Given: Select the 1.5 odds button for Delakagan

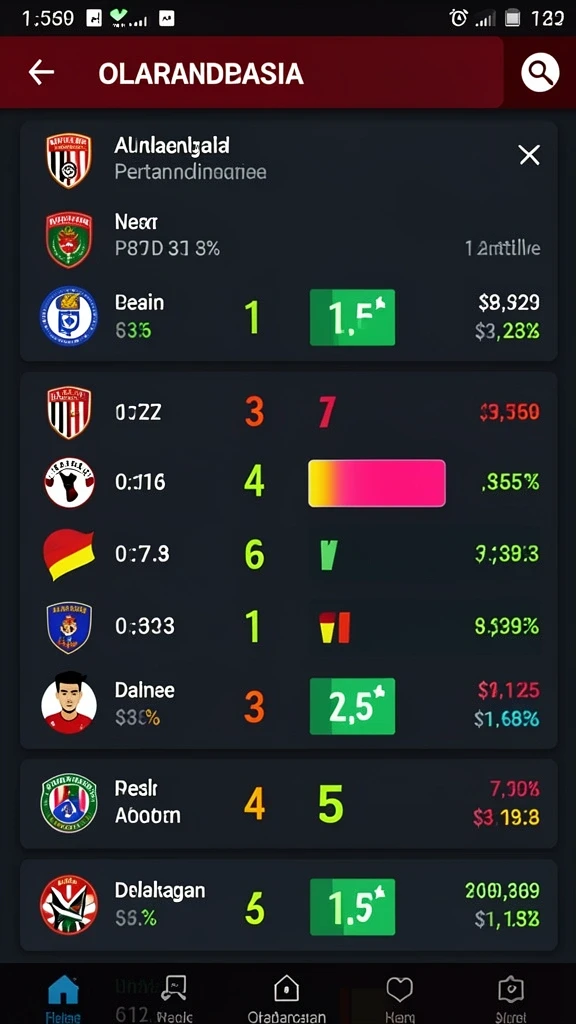Looking at the screenshot, I should point(352,906).
